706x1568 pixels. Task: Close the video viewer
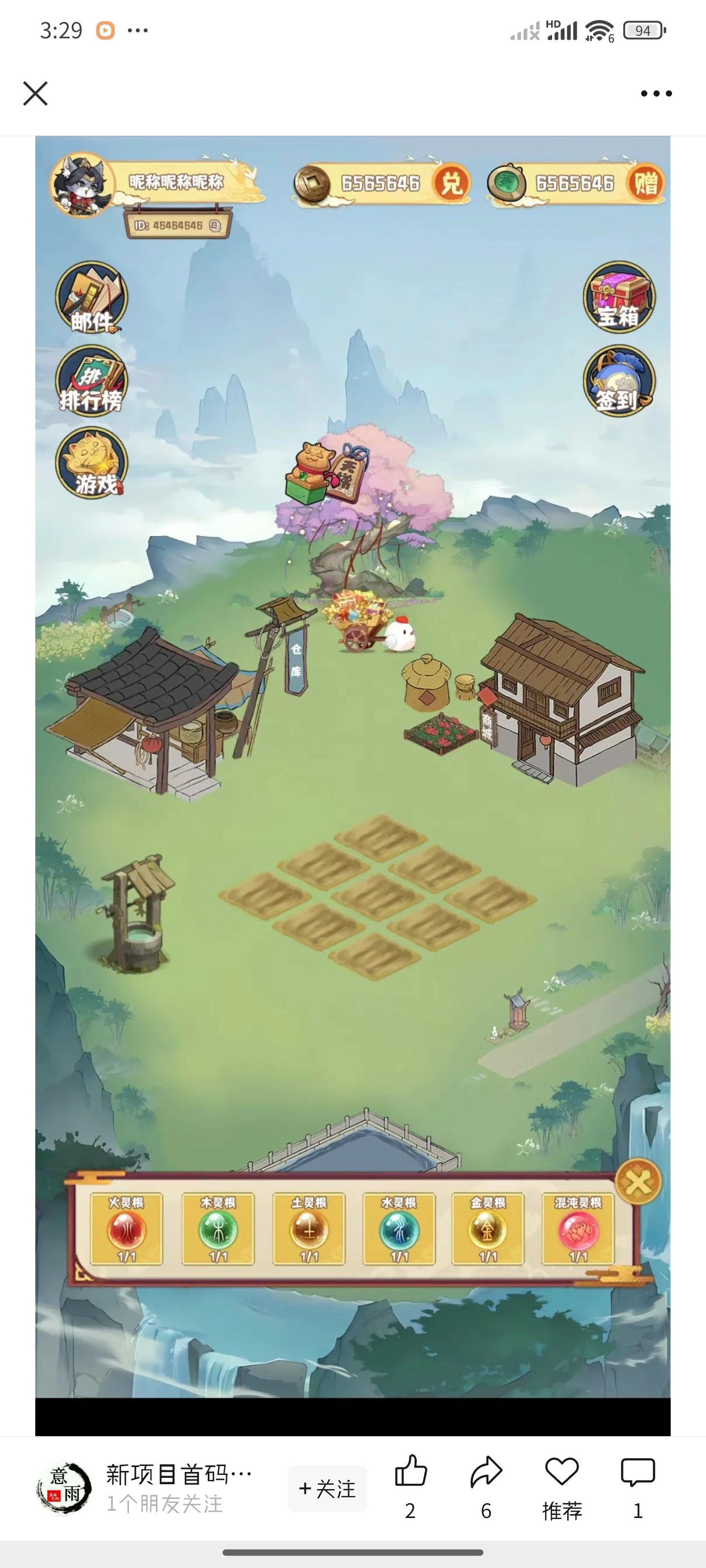pyautogui.click(x=35, y=94)
